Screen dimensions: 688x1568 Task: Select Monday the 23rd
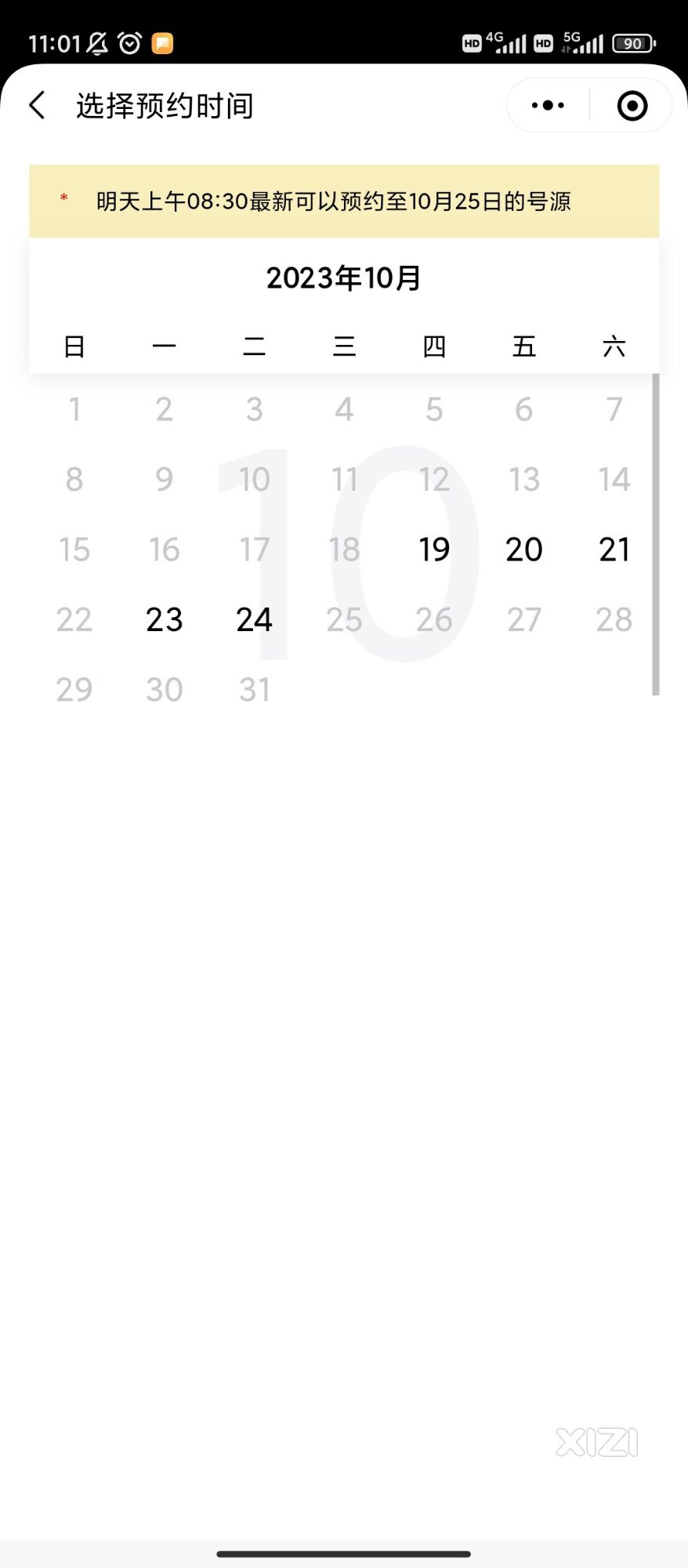pyautogui.click(x=165, y=619)
